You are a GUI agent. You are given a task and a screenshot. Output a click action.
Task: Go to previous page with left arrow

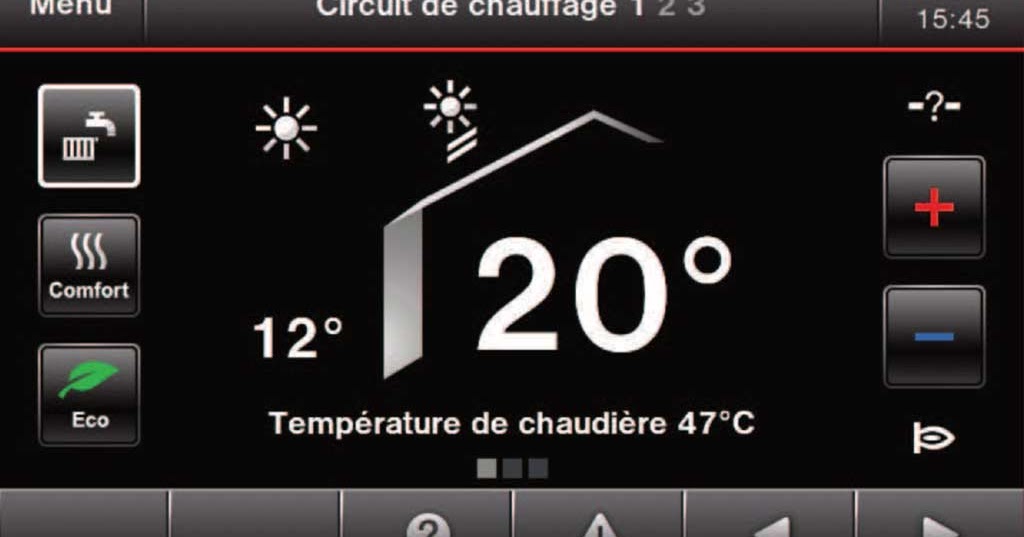(769, 520)
